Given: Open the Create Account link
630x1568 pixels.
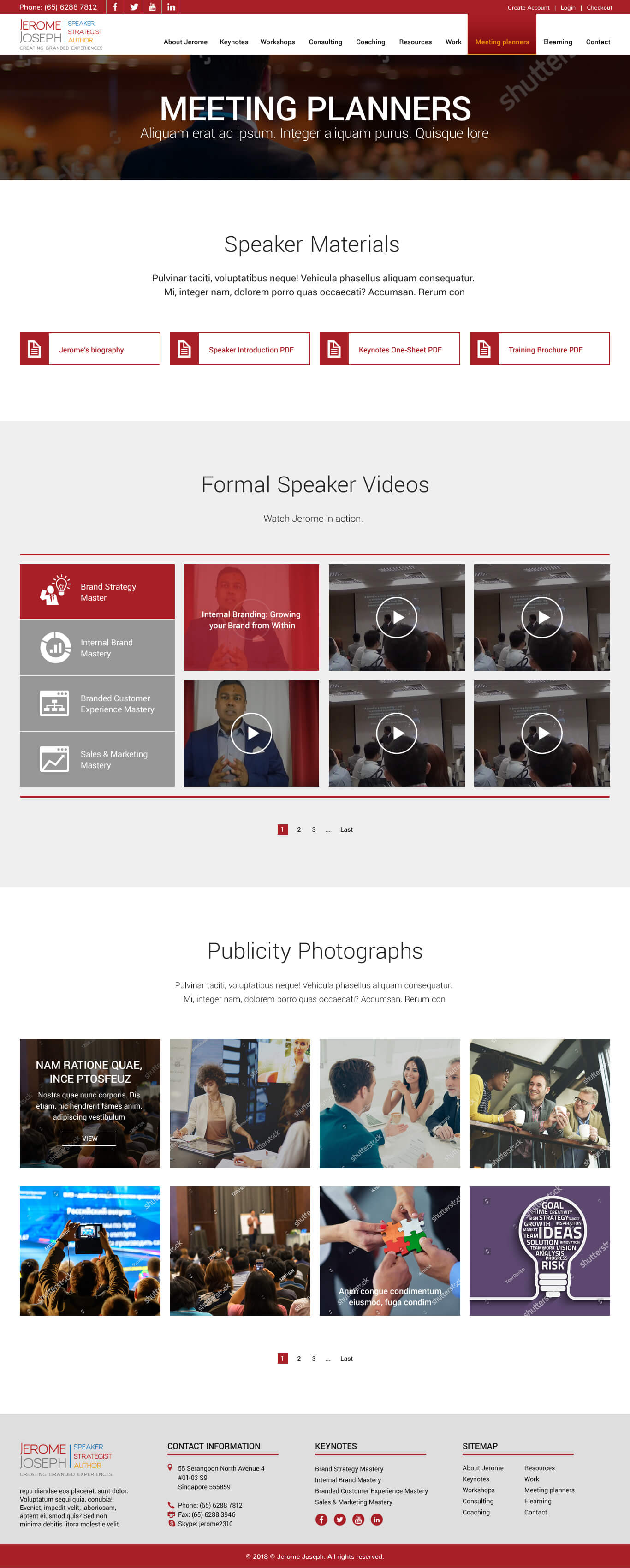Looking at the screenshot, I should [x=528, y=8].
